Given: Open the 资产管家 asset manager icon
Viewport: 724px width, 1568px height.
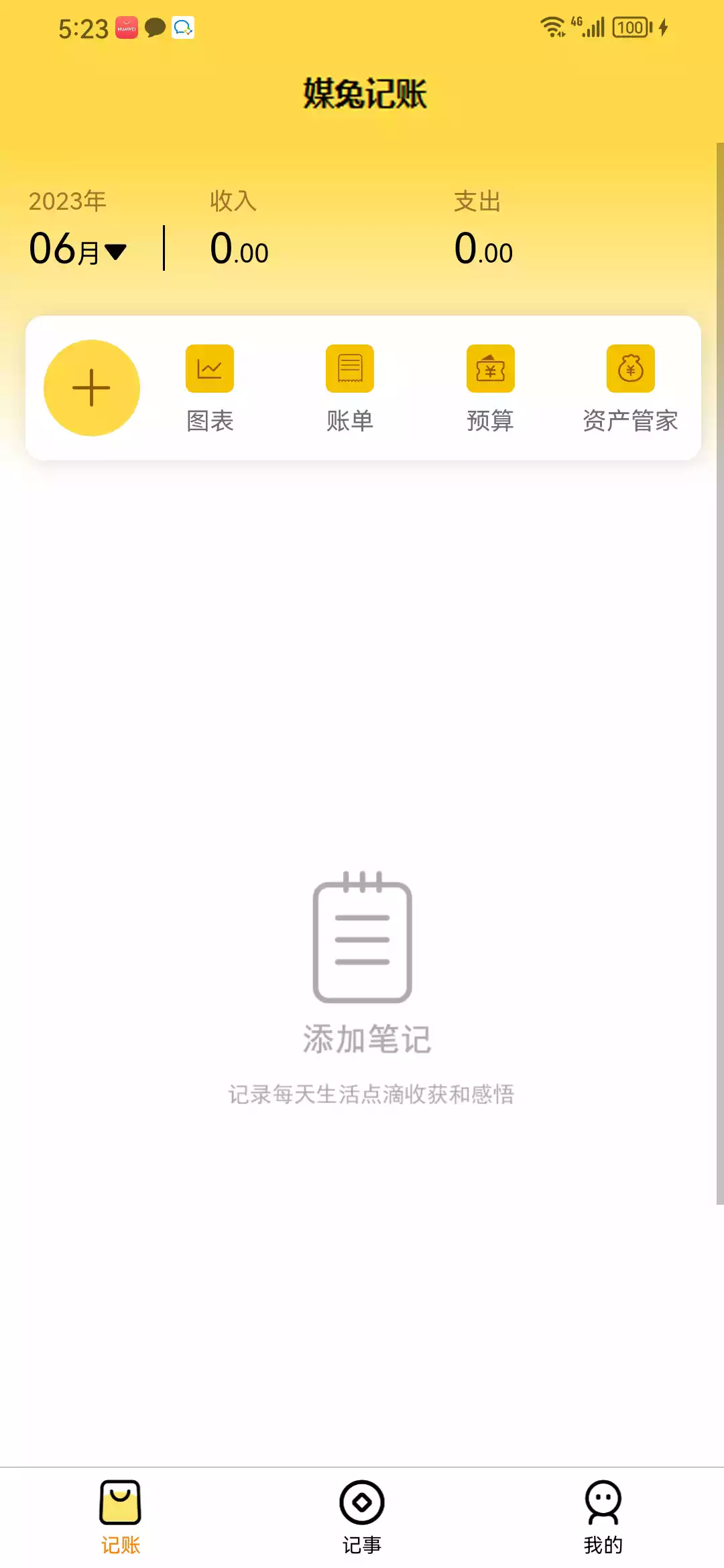Looking at the screenshot, I should tap(629, 369).
